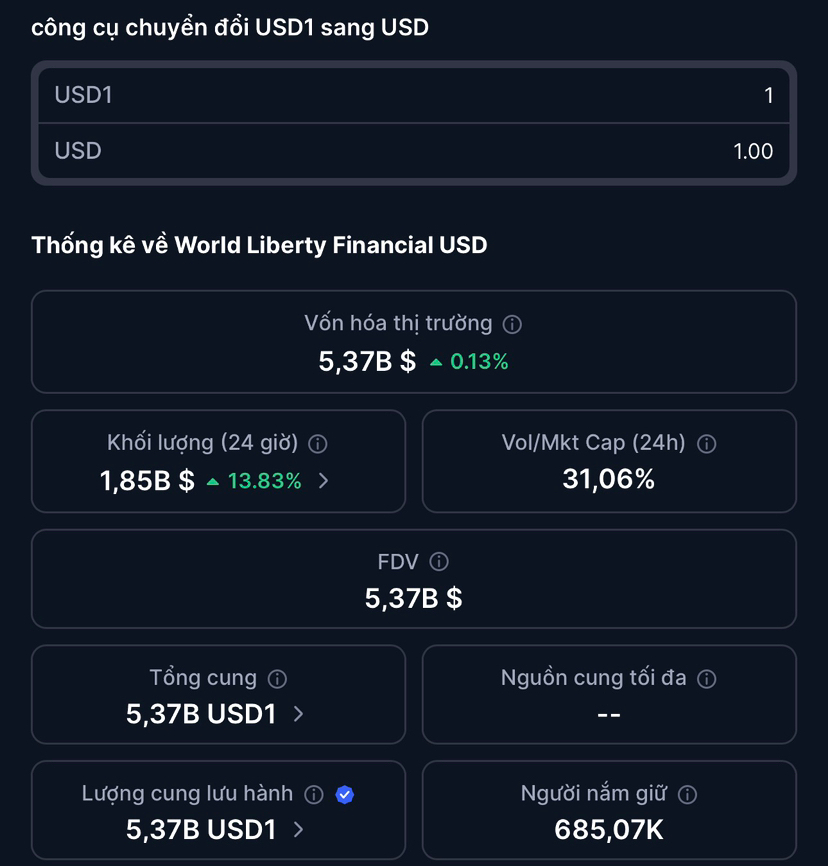Open the FDV info tooltip
Screen dimensions: 828x866
coord(439,562)
